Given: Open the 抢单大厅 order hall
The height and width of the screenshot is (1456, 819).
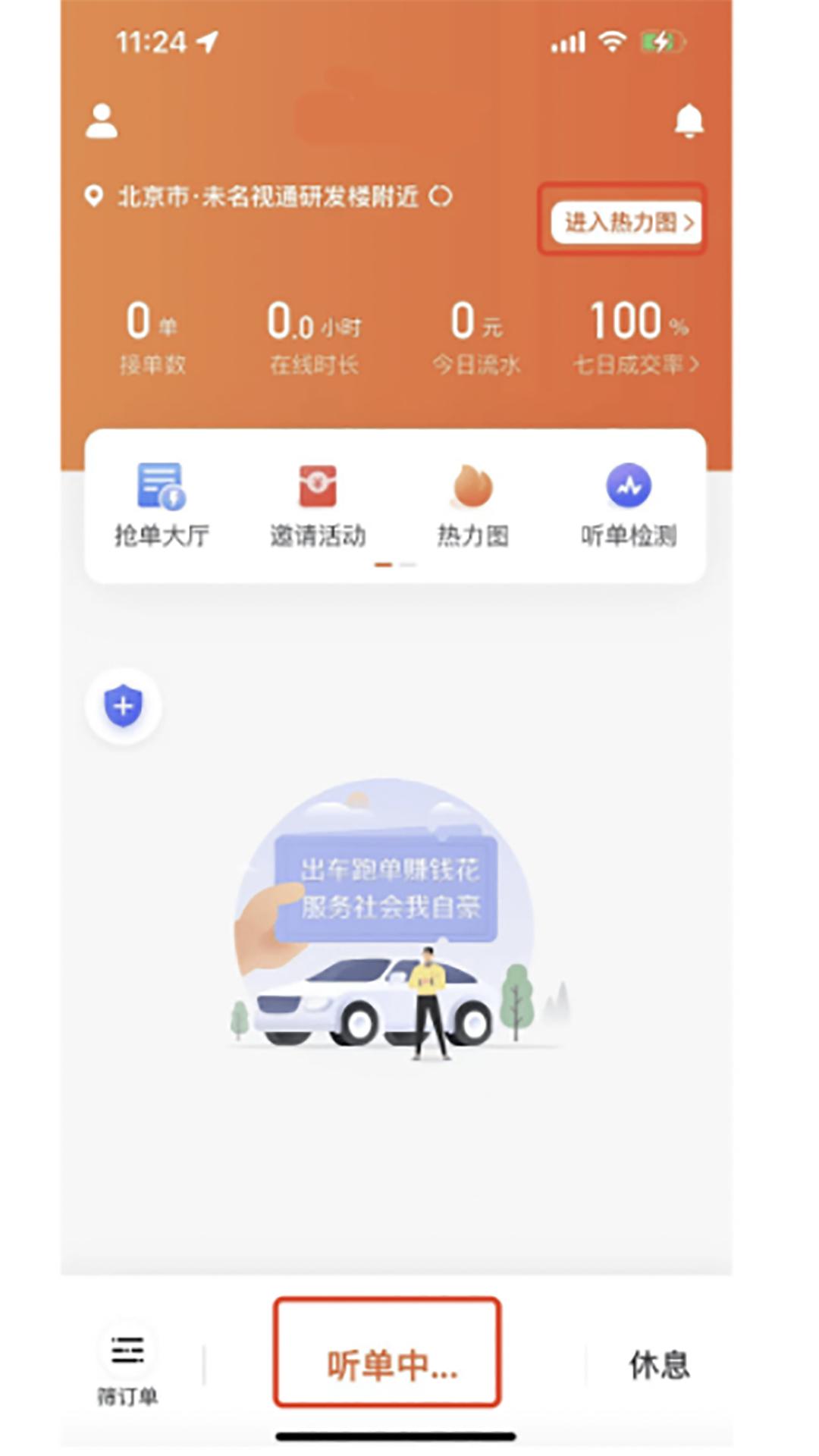Looking at the screenshot, I should point(159,504).
